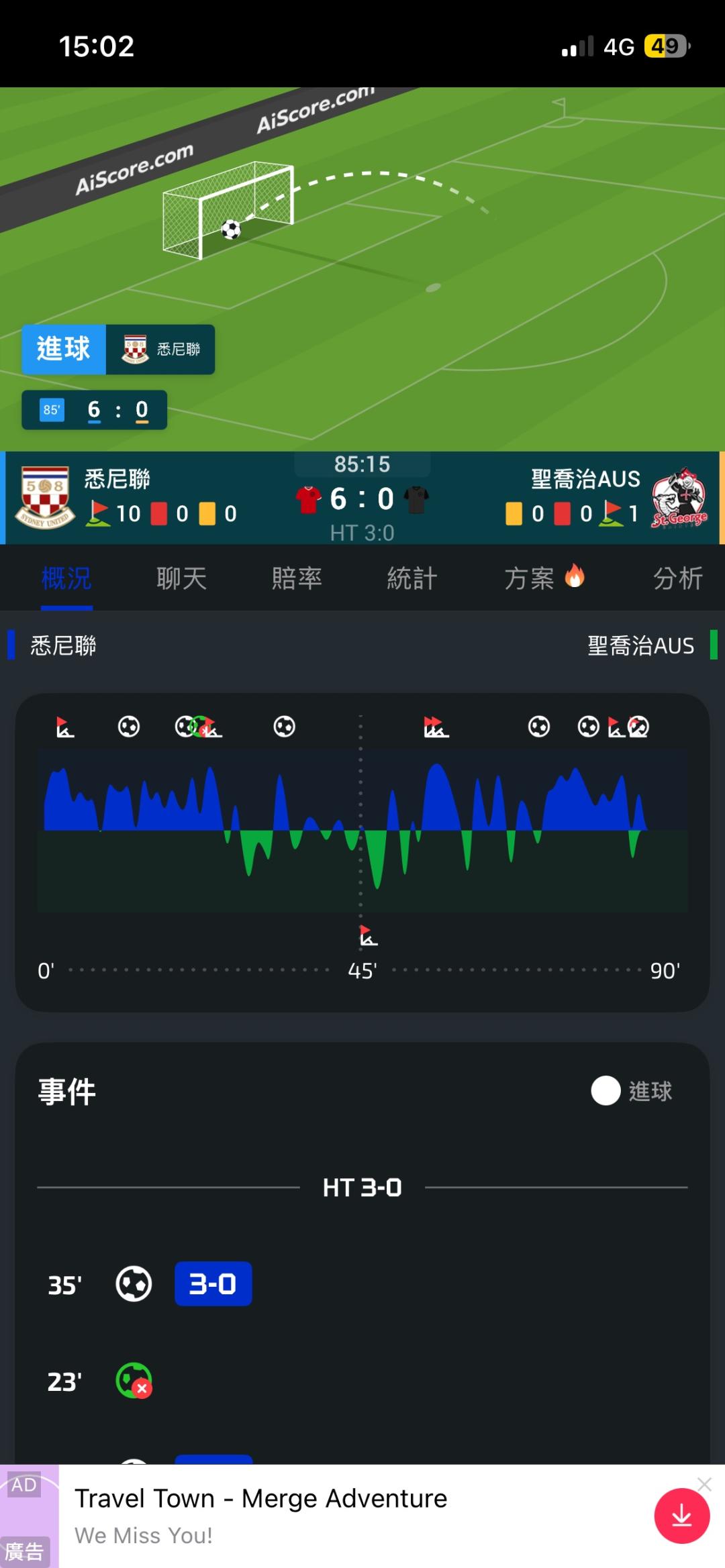This screenshot has width=725, height=1568.
Task: Select the 概況 tab
Action: tap(66, 578)
